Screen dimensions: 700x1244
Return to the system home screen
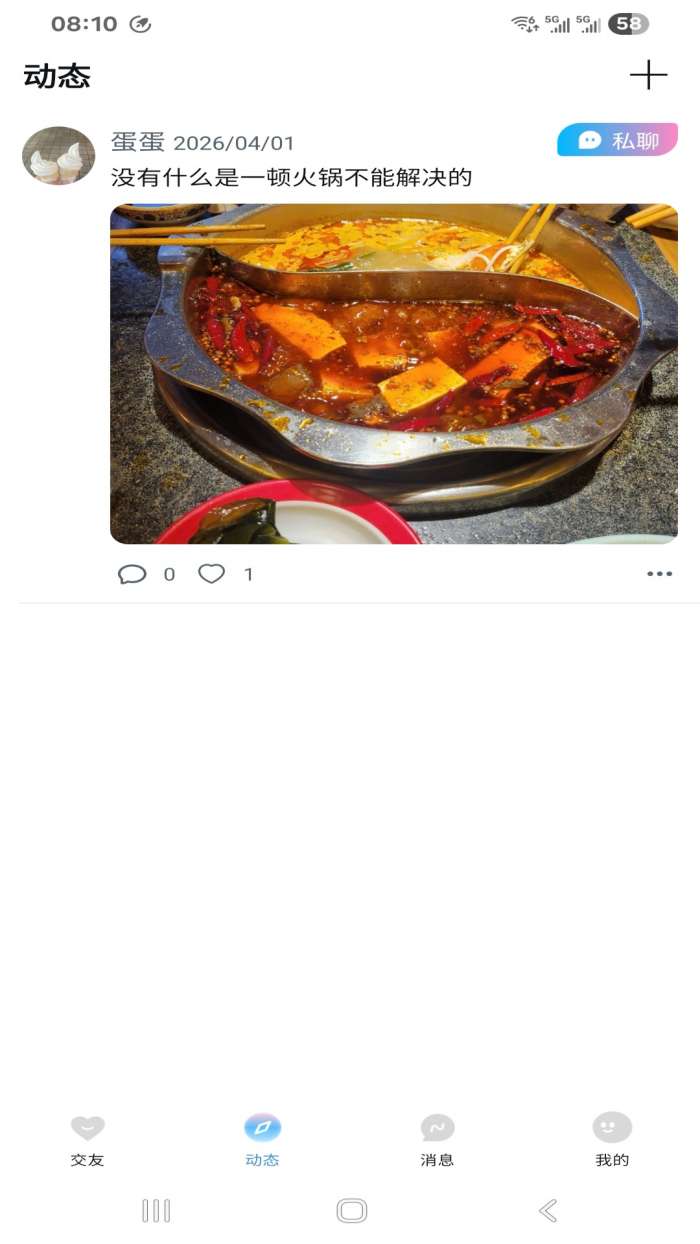(351, 1211)
